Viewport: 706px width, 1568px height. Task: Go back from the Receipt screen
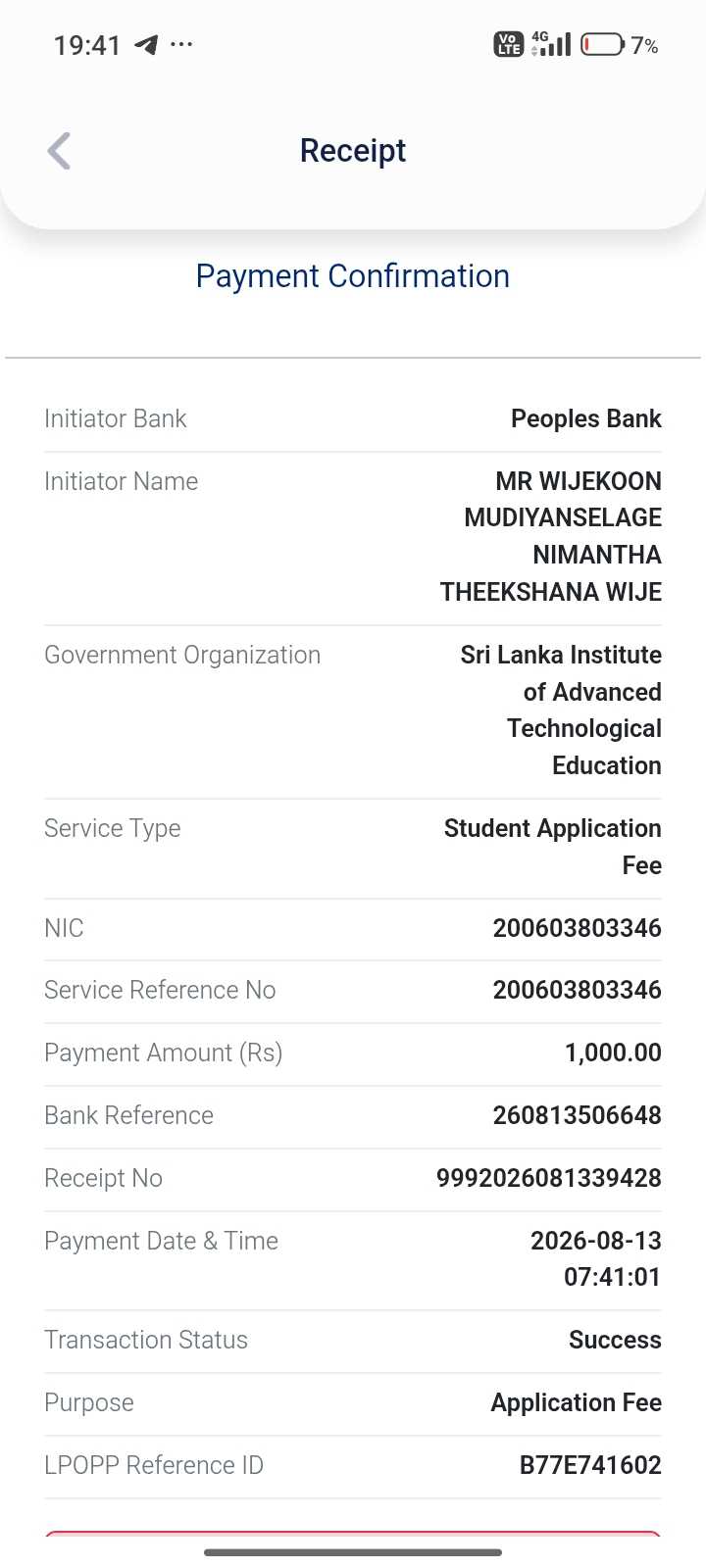[59, 151]
